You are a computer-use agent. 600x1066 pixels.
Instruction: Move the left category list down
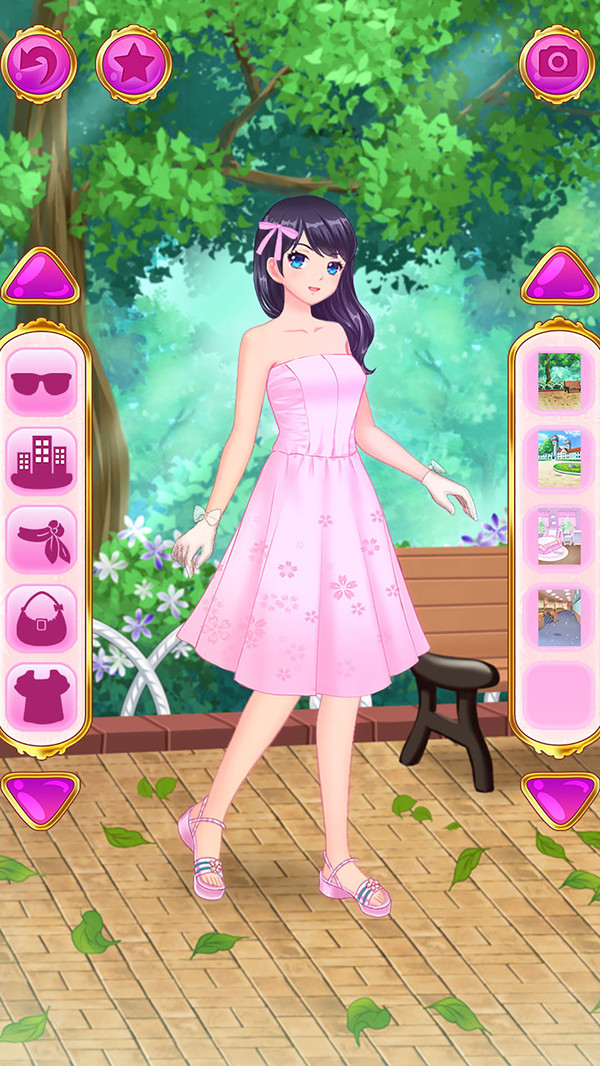click(40, 799)
